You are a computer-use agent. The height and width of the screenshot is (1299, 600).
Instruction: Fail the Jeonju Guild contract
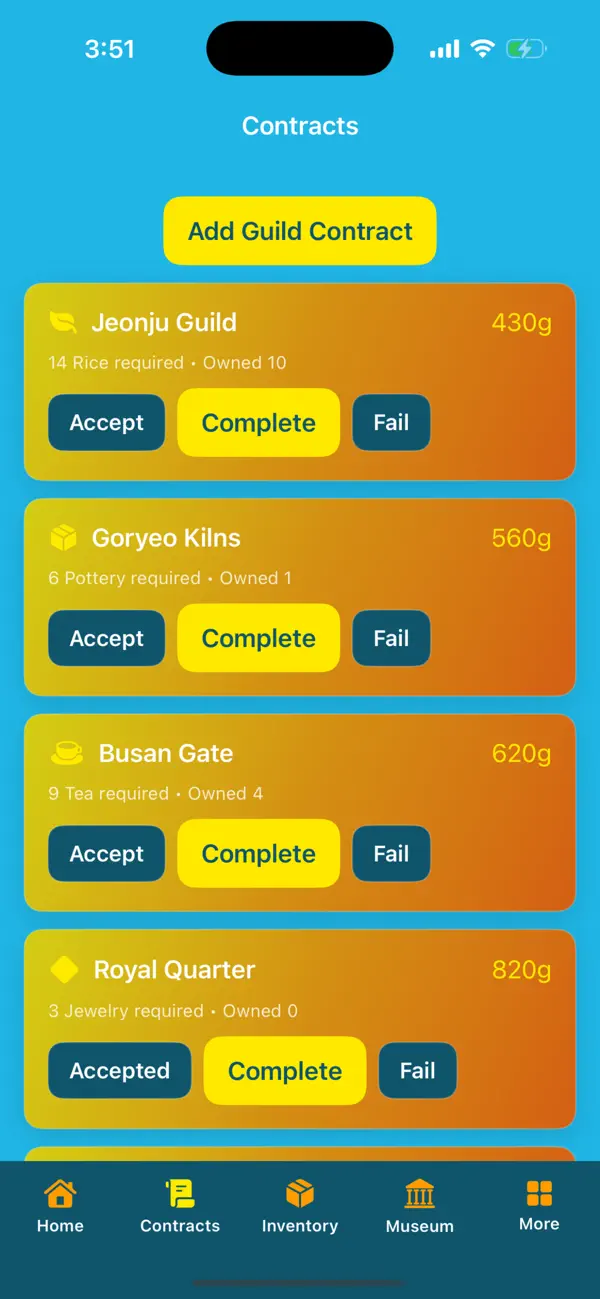click(x=391, y=423)
